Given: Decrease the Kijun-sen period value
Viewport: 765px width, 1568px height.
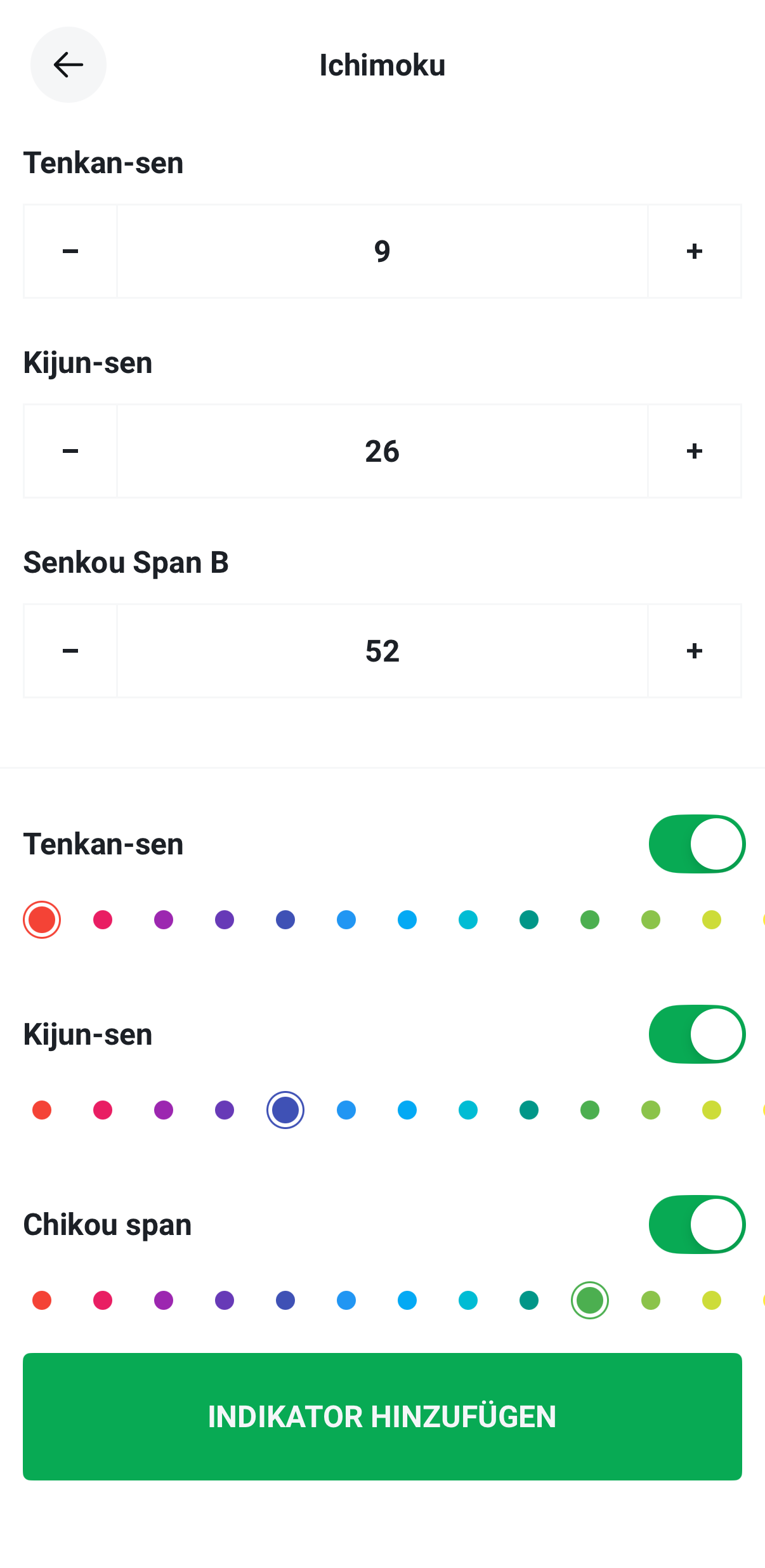Looking at the screenshot, I should click(70, 450).
